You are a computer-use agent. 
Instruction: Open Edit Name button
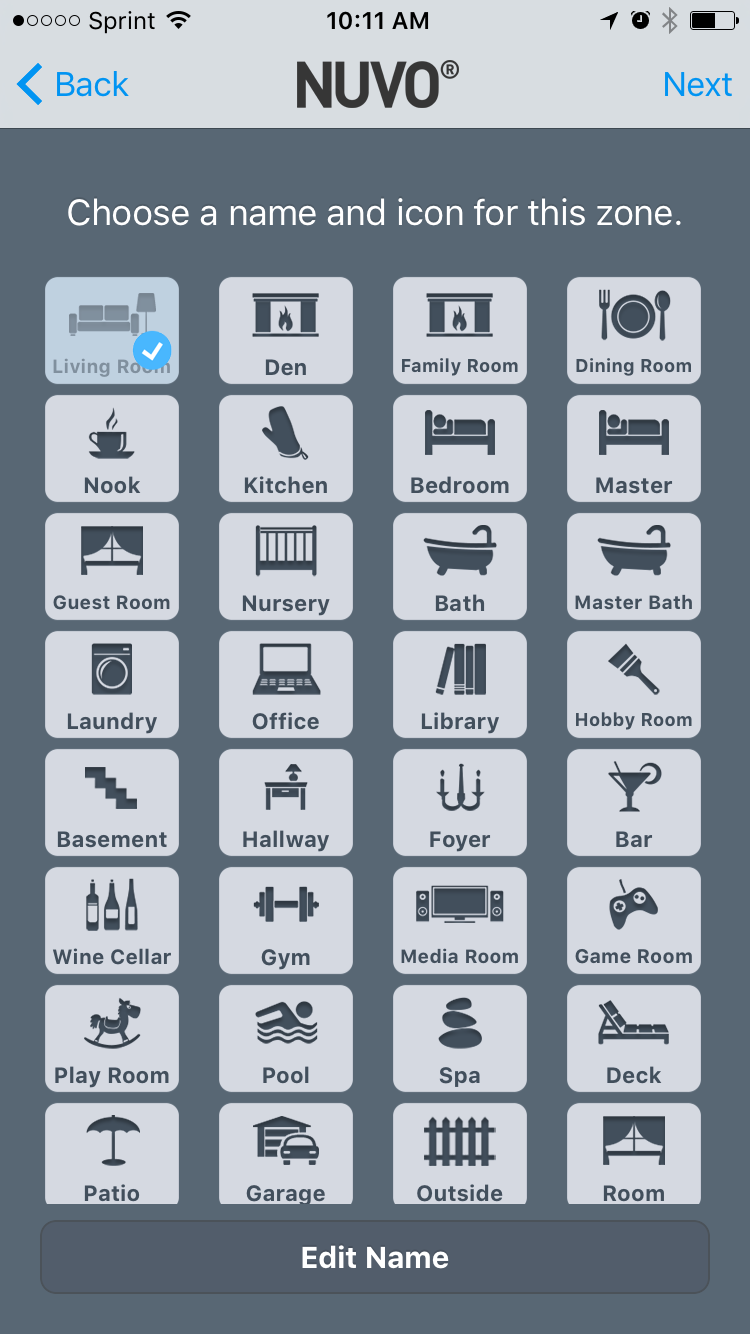pos(375,1257)
